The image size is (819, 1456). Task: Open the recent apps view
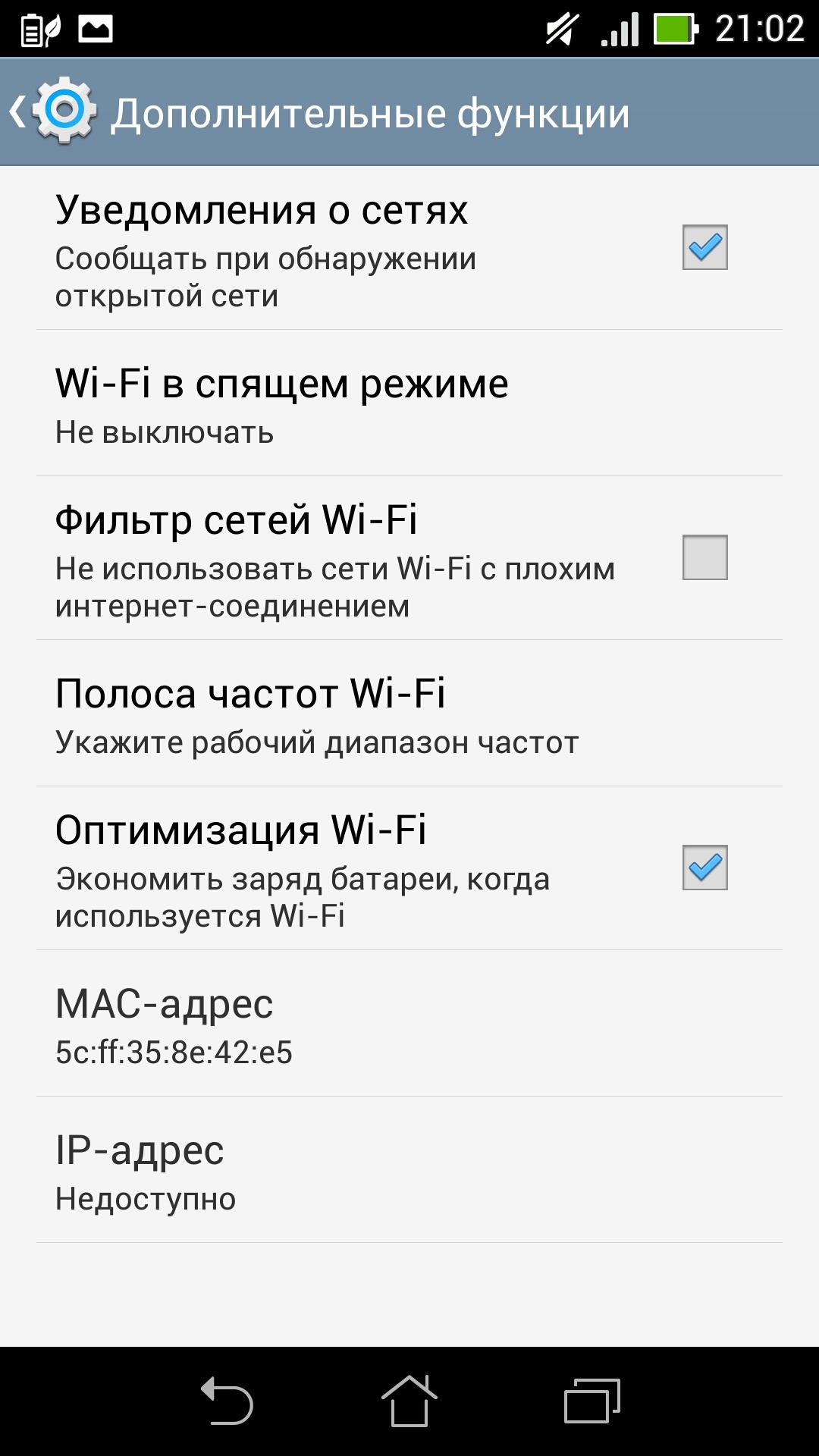pos(591,1400)
